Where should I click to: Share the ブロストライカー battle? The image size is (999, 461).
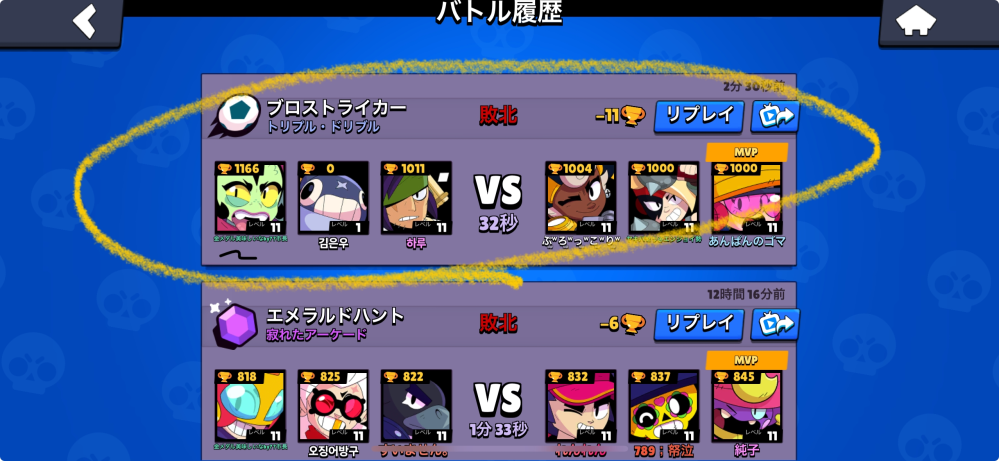click(x=776, y=115)
